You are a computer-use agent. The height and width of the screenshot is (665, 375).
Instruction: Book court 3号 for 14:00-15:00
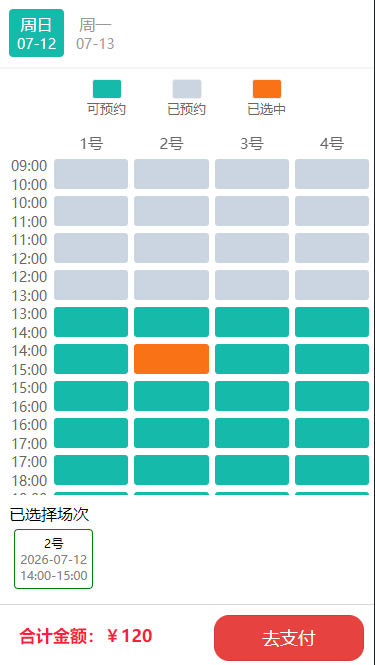point(252,359)
